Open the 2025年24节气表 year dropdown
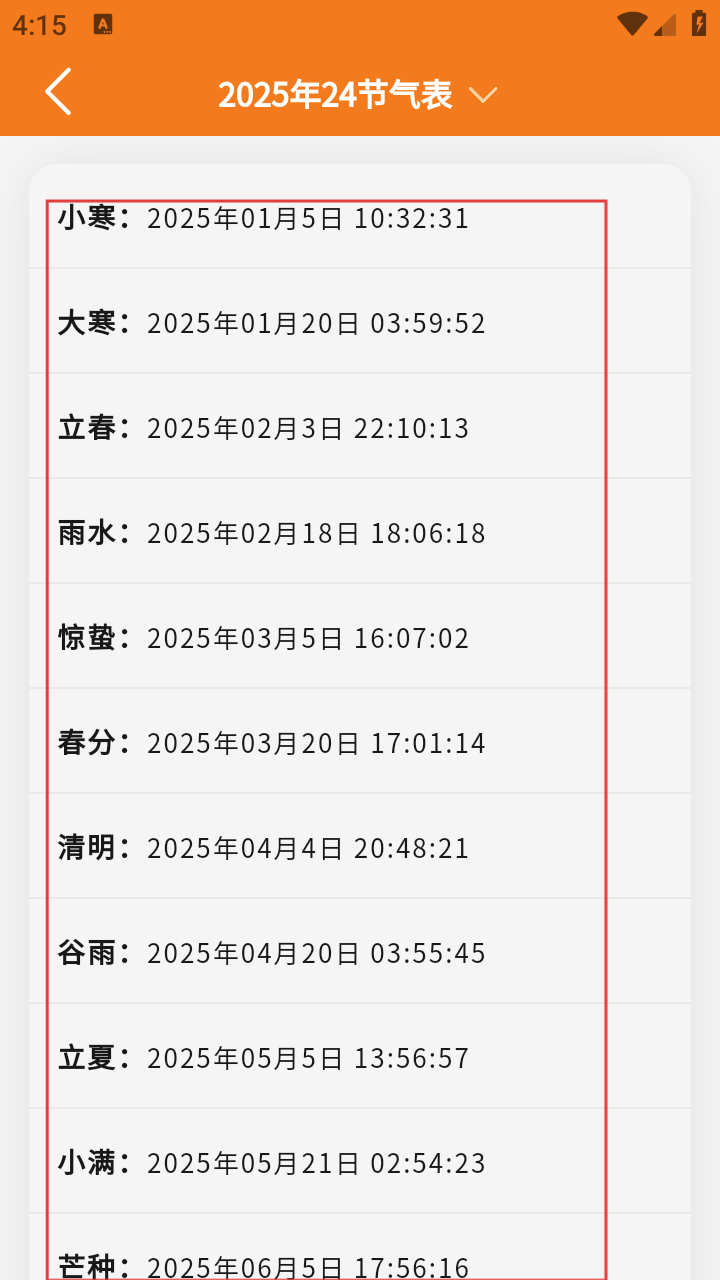The width and height of the screenshot is (720, 1280). pyautogui.click(x=358, y=95)
